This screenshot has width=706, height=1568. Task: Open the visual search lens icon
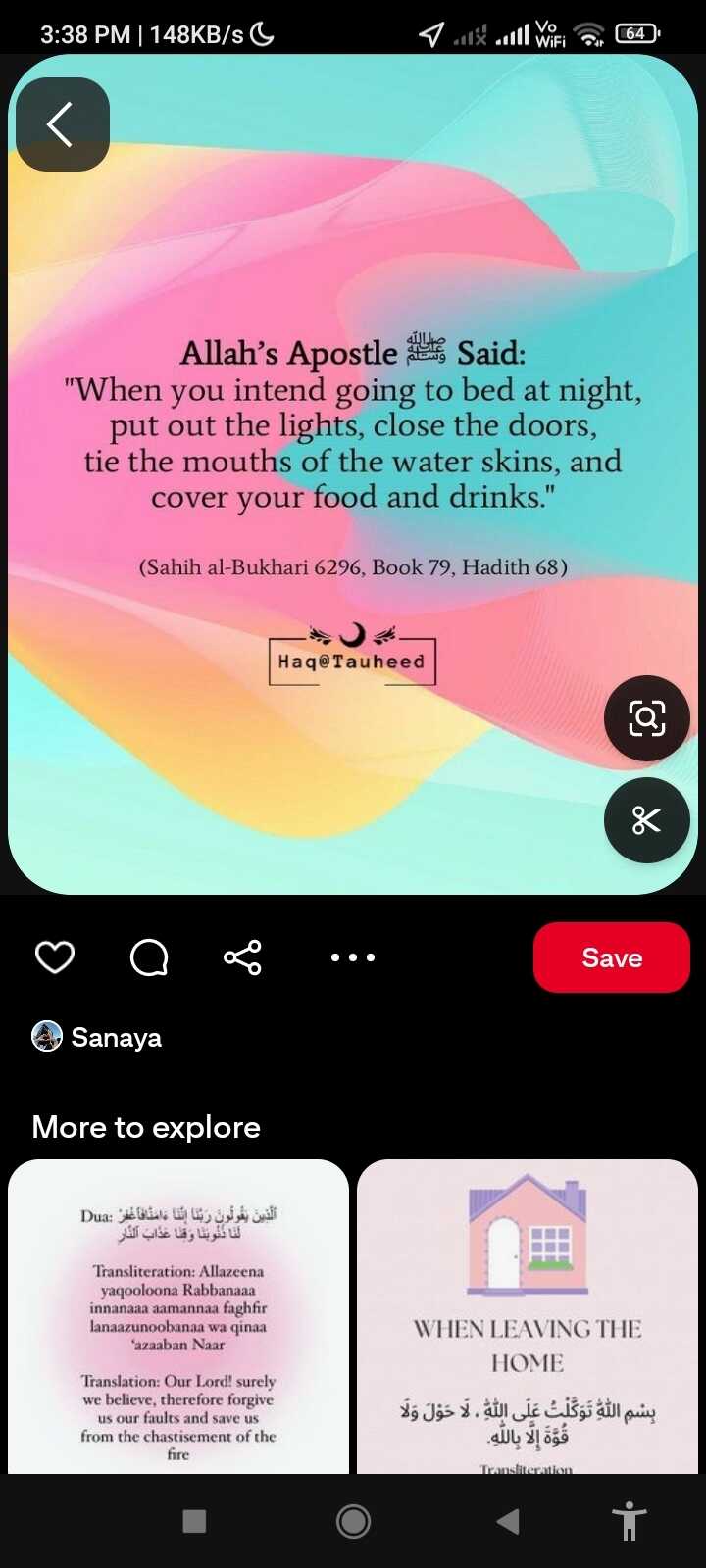coord(646,718)
